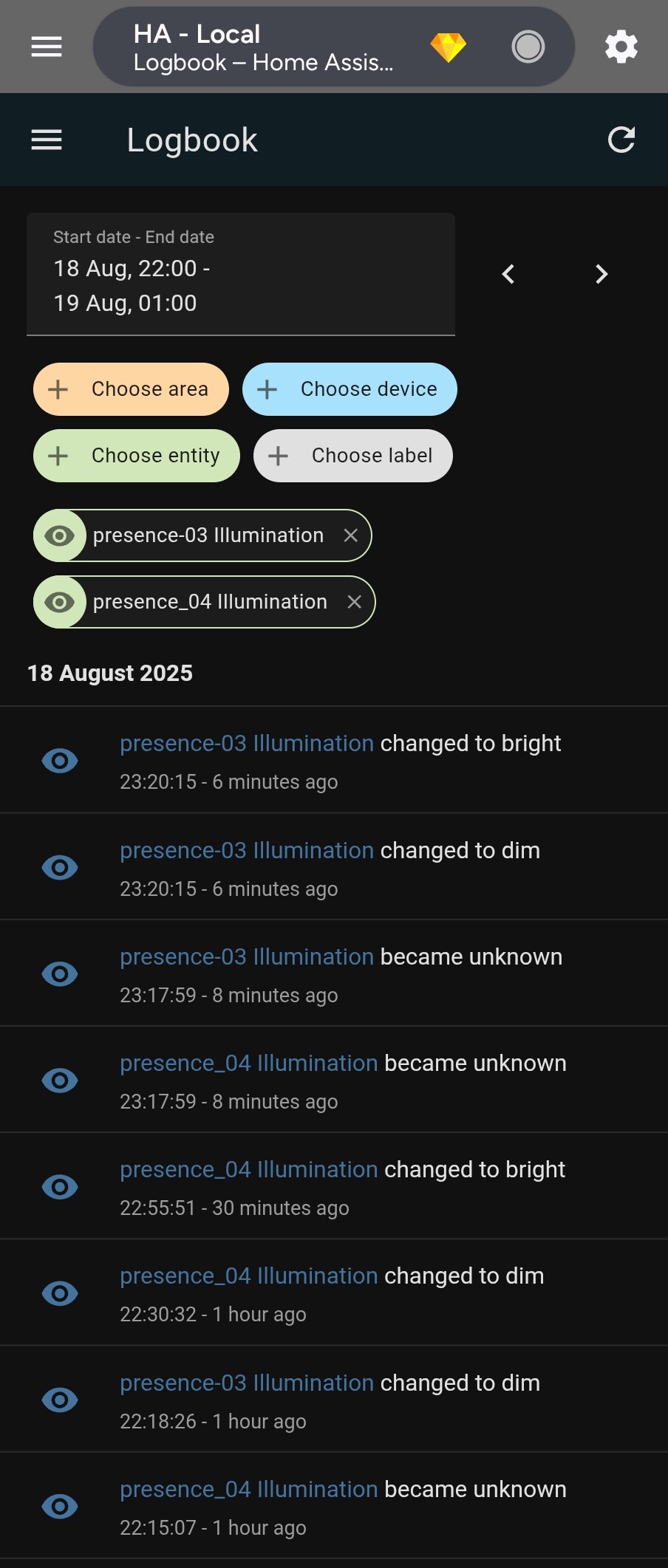The height and width of the screenshot is (1568, 668).
Task: Open the Choose entity selector
Action: [x=136, y=456]
